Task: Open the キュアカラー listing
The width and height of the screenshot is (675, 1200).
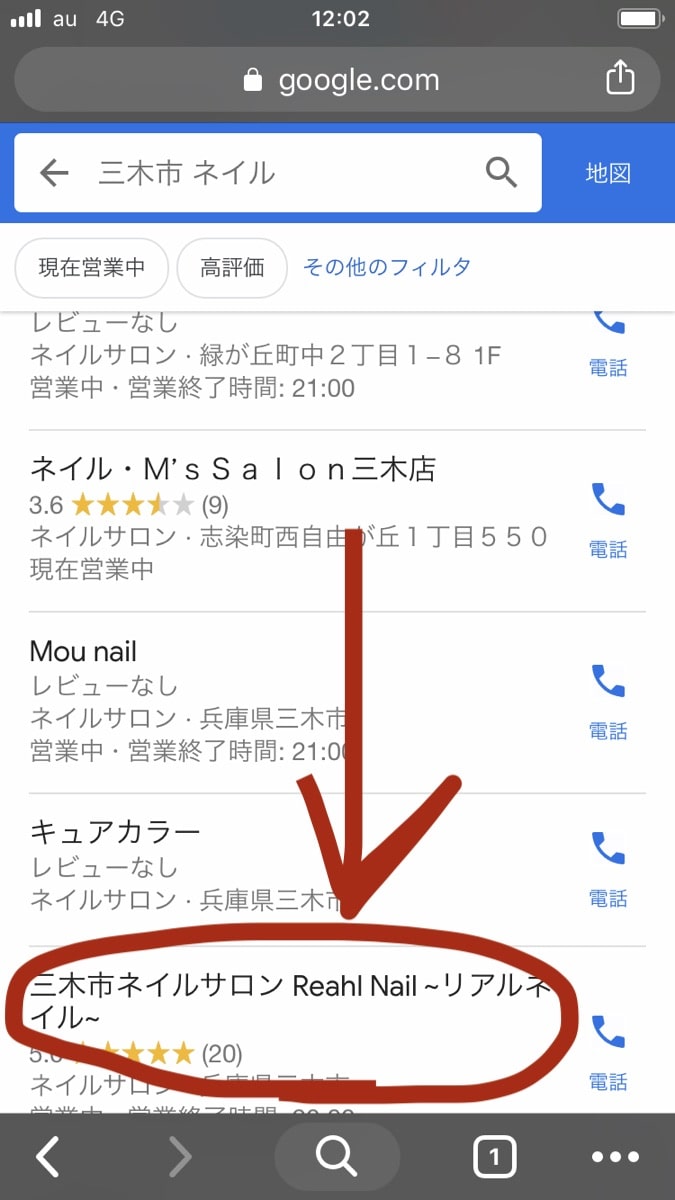Action: [115, 832]
